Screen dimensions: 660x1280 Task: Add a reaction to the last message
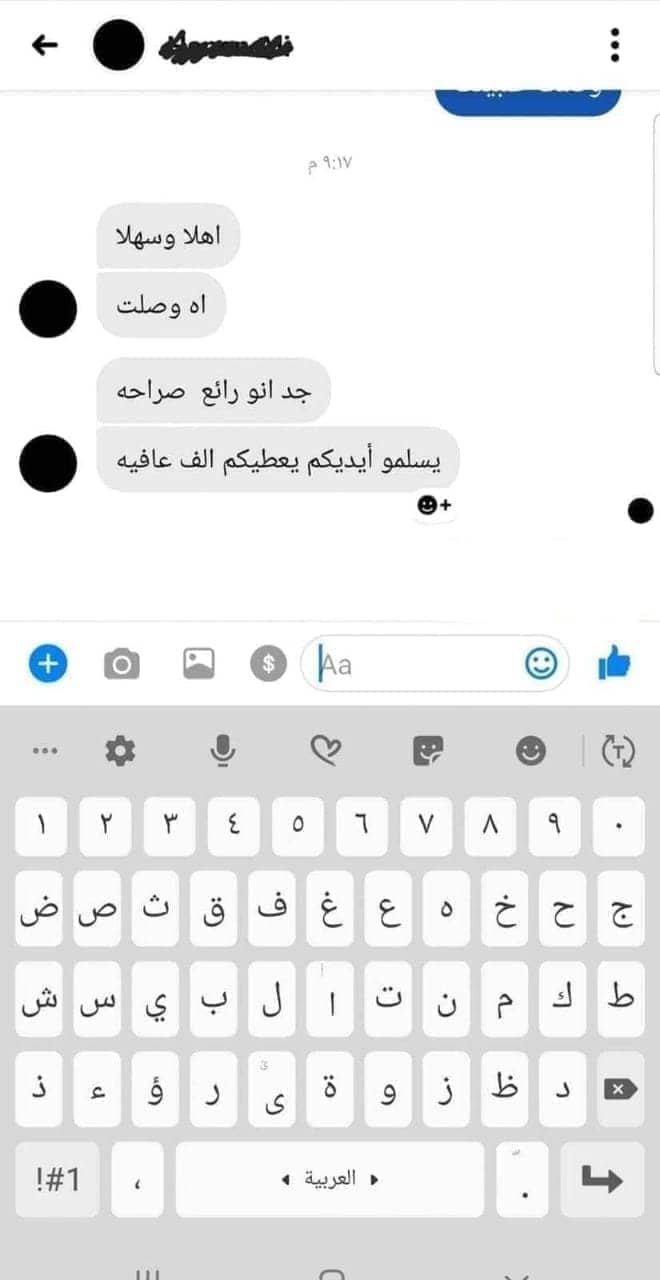click(x=434, y=506)
